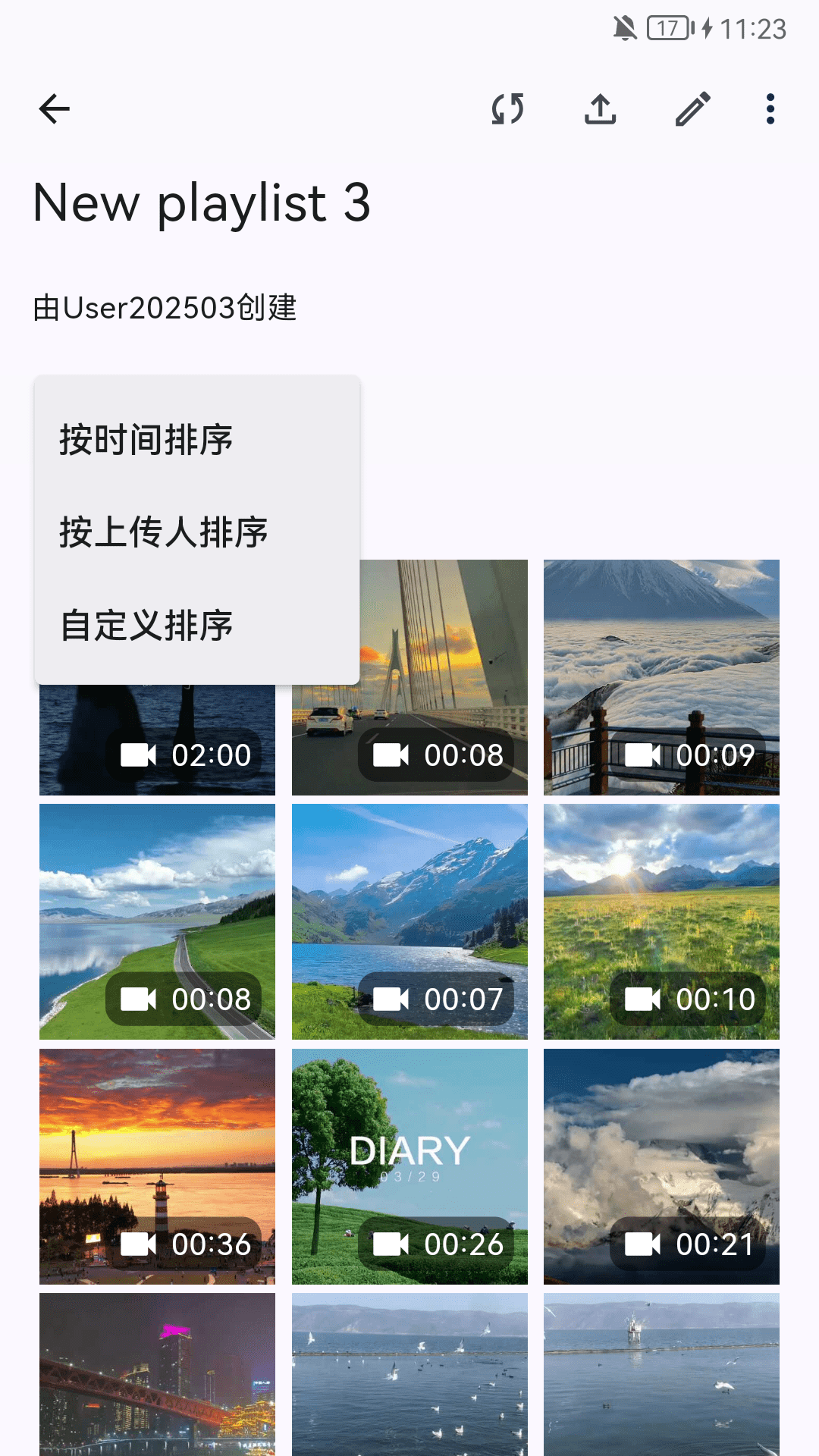This screenshot has height=1456, width=819.
Task: Open the three-dot overflow menu
Action: click(770, 108)
